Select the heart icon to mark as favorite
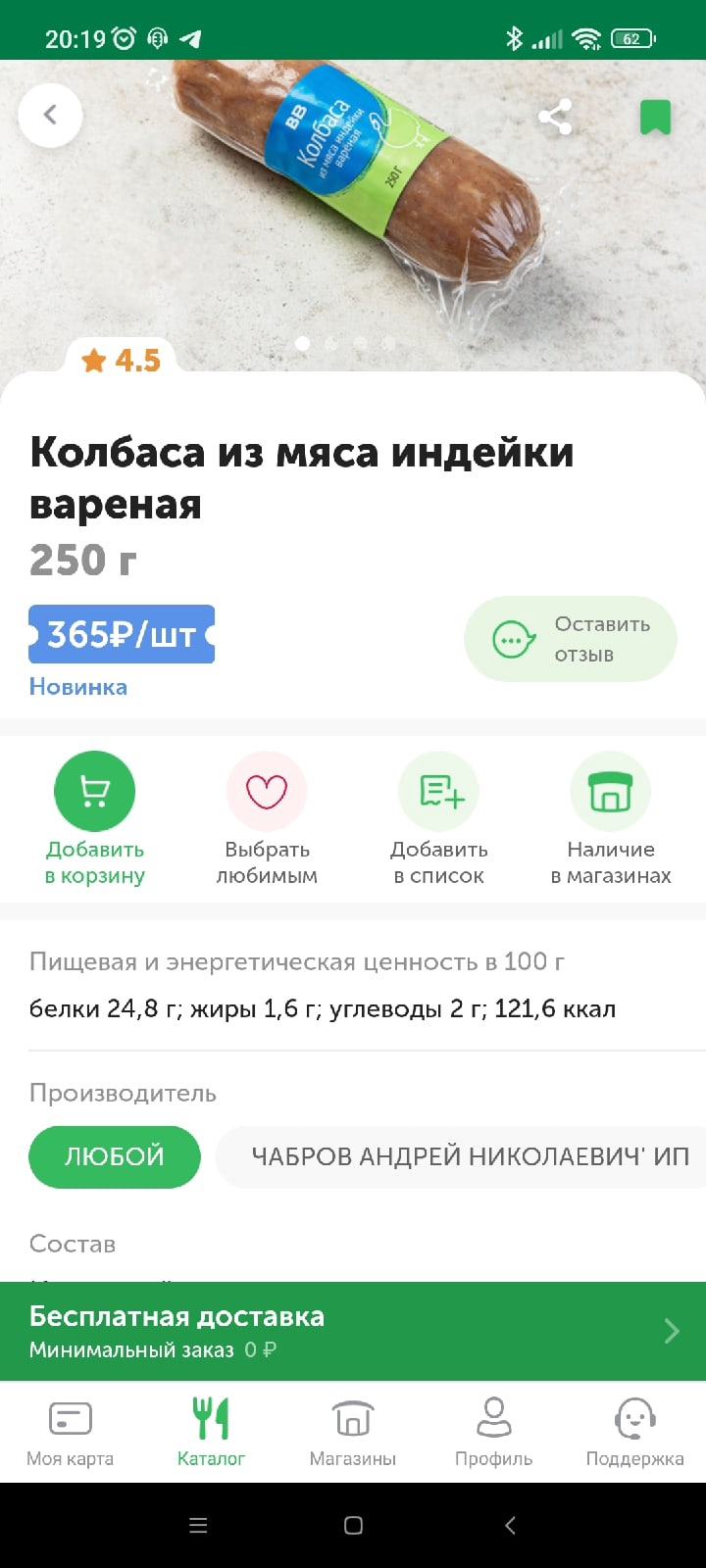 [267, 791]
